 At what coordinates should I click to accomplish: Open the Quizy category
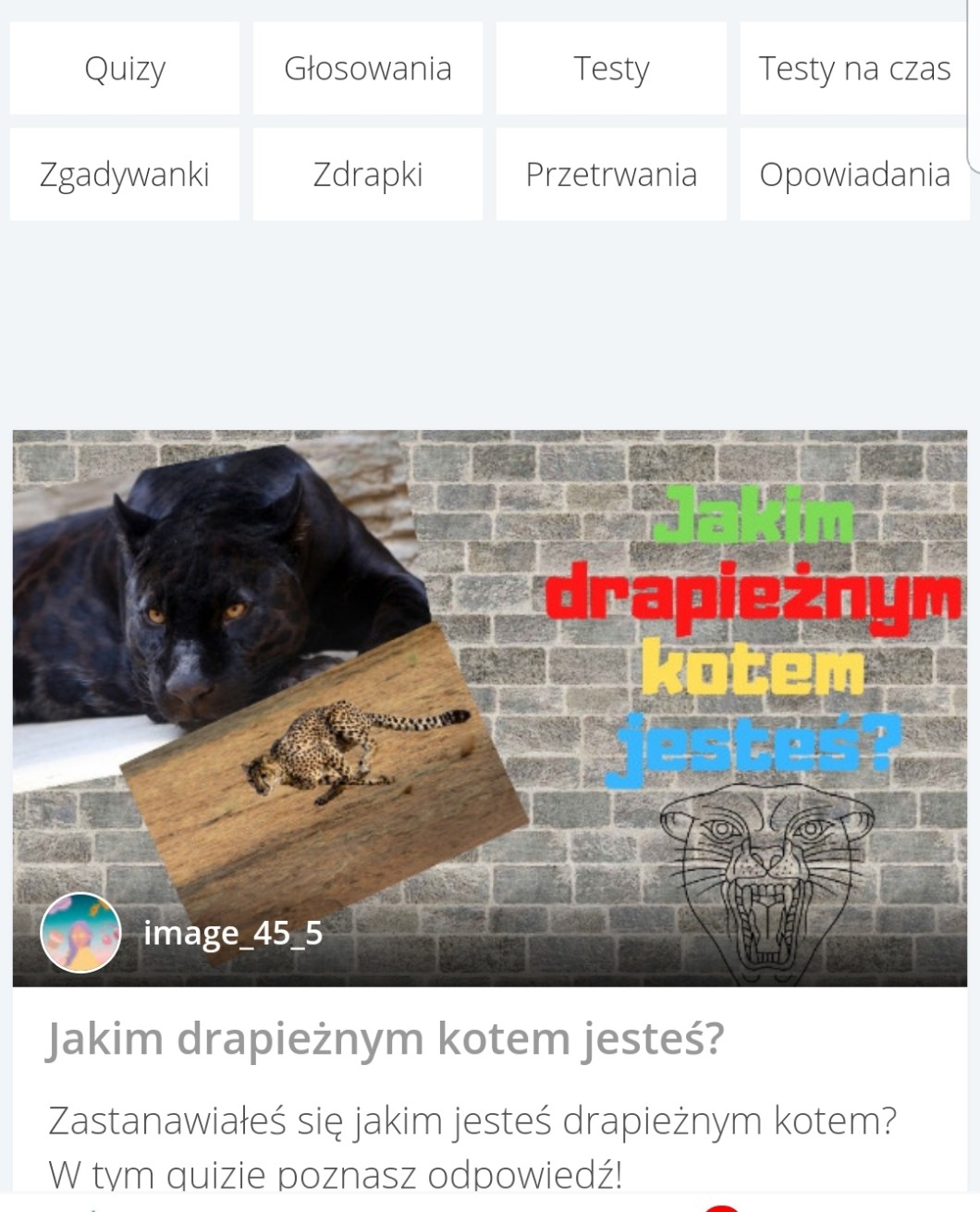(x=125, y=68)
